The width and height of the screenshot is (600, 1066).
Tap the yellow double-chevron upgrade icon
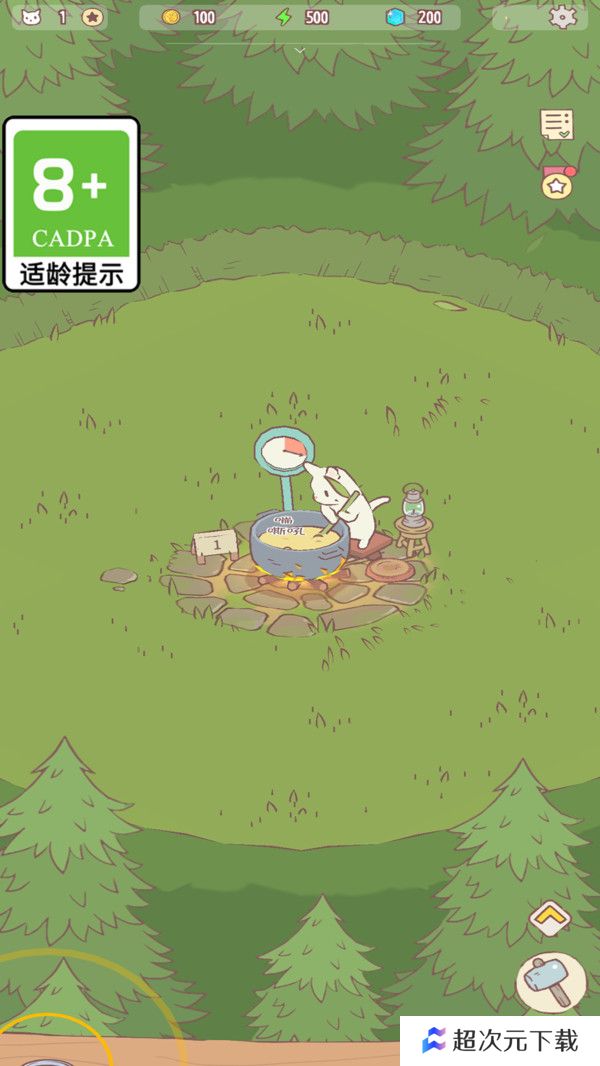(549, 917)
